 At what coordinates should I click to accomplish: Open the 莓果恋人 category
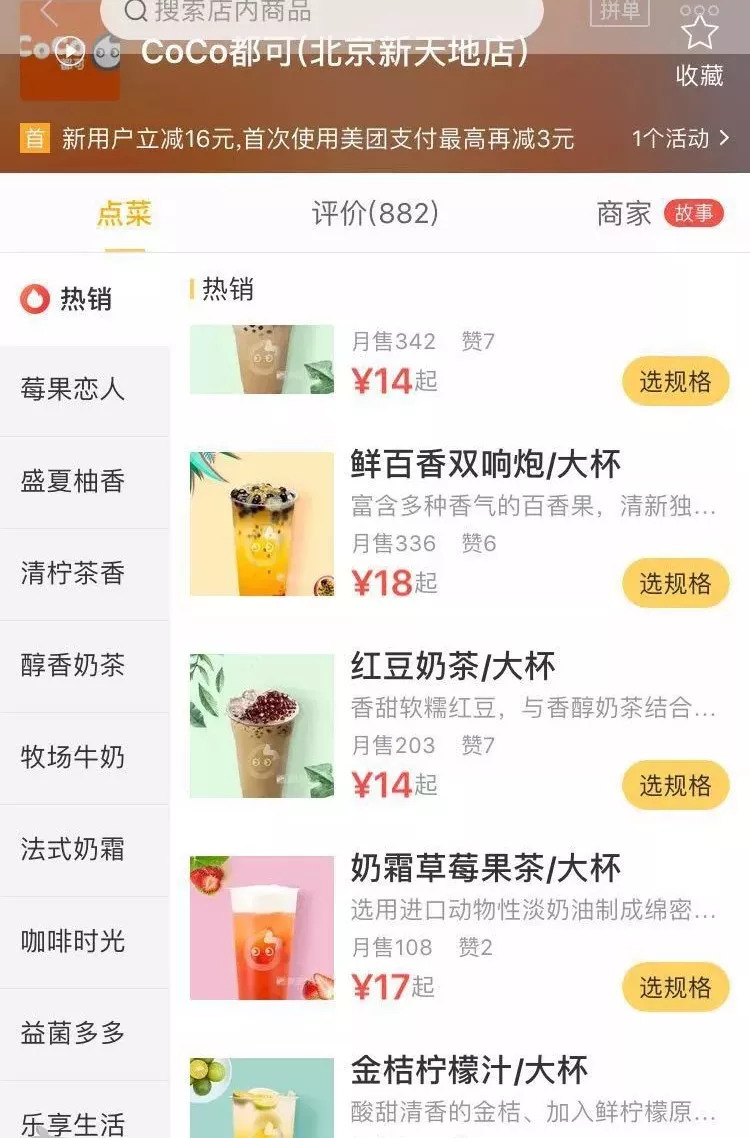click(x=74, y=389)
